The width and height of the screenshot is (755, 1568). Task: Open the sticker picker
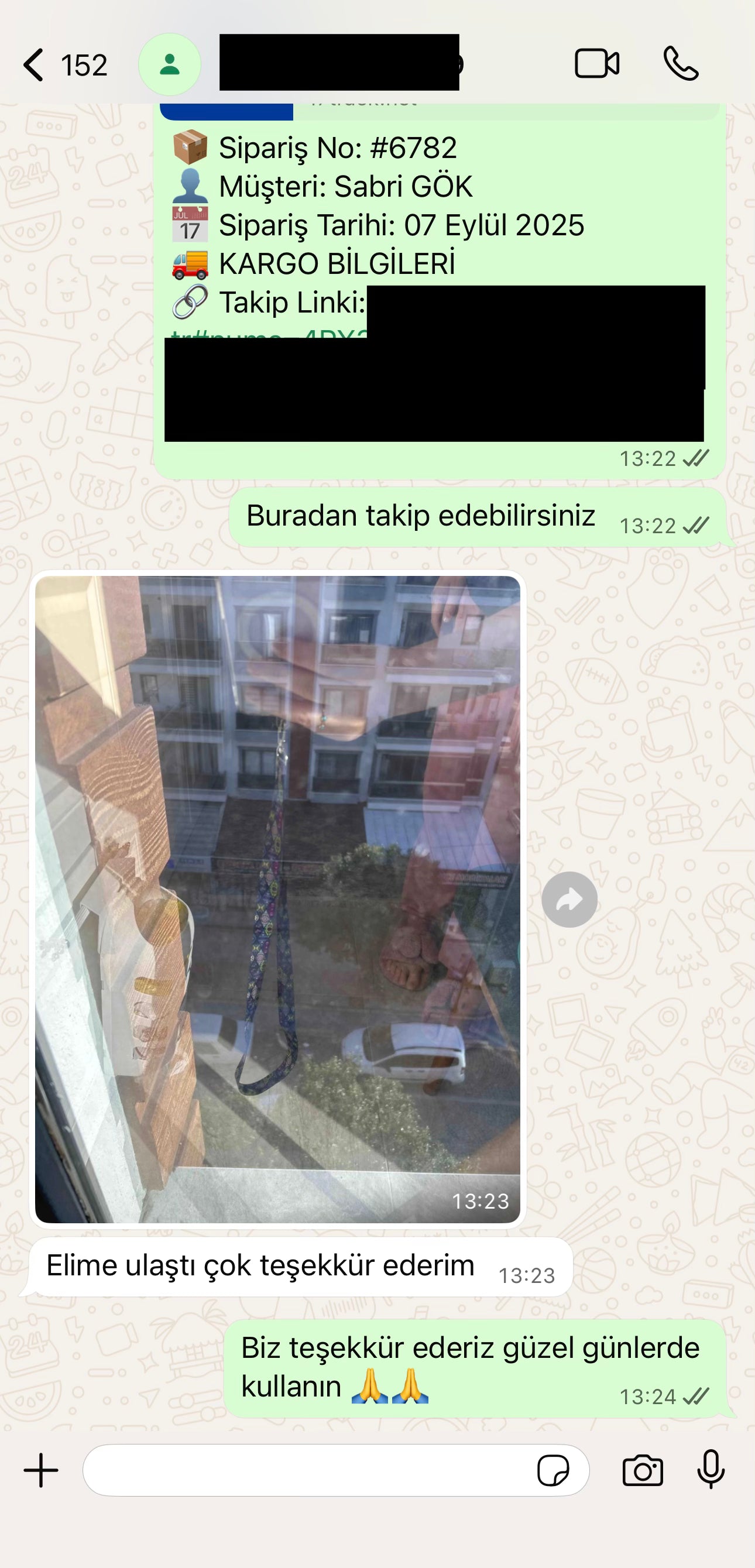pos(553,1471)
